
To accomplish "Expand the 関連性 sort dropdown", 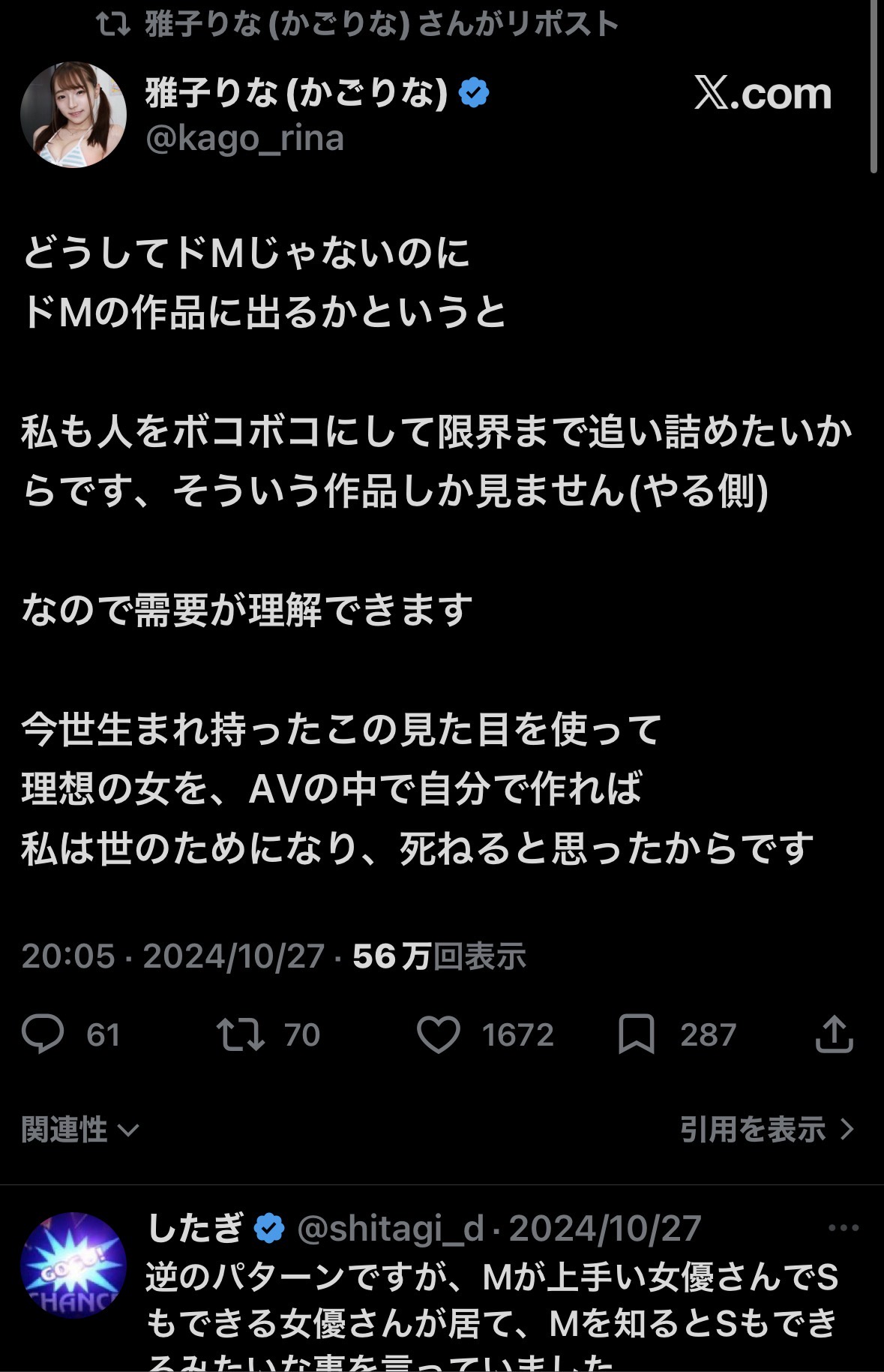I will click(x=80, y=1129).
